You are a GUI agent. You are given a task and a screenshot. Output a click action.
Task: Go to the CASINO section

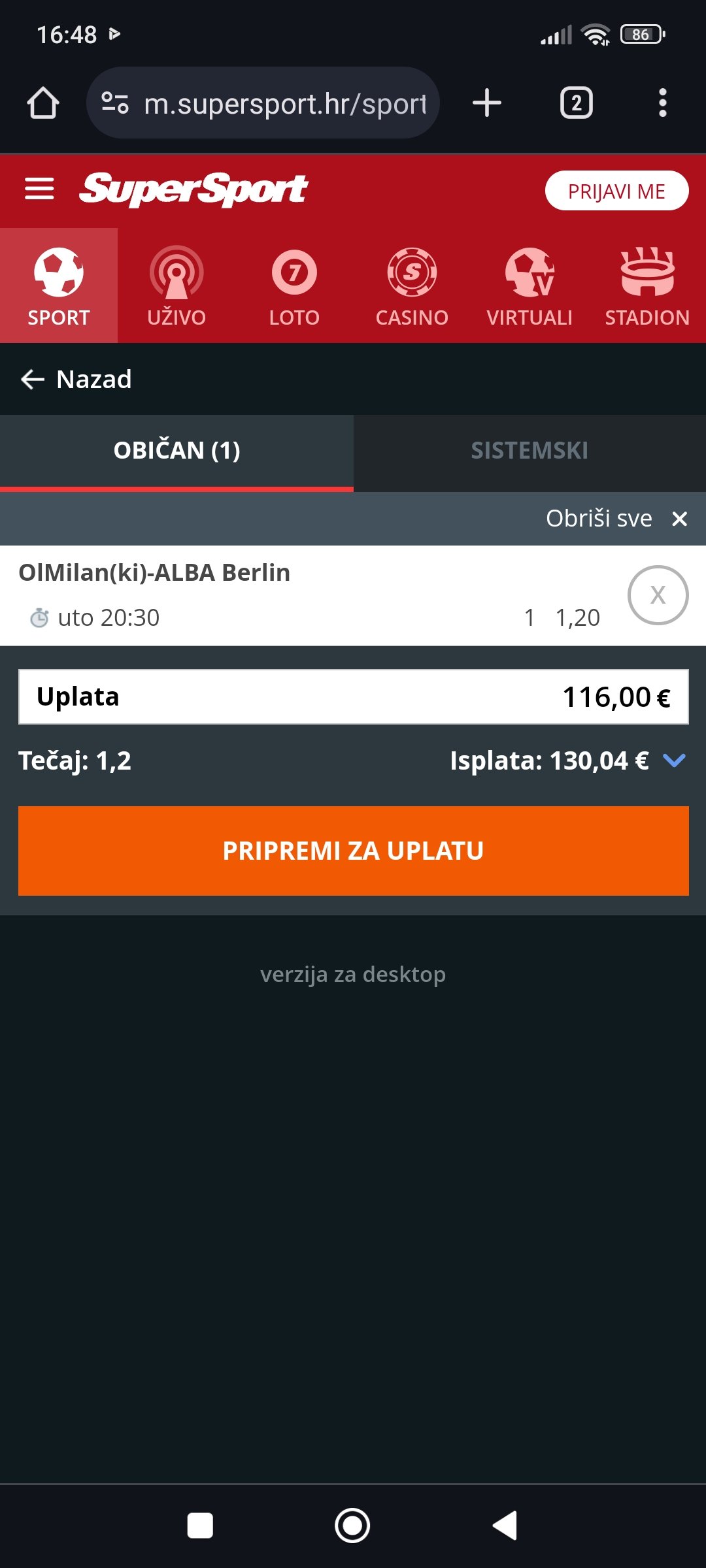pos(412,286)
